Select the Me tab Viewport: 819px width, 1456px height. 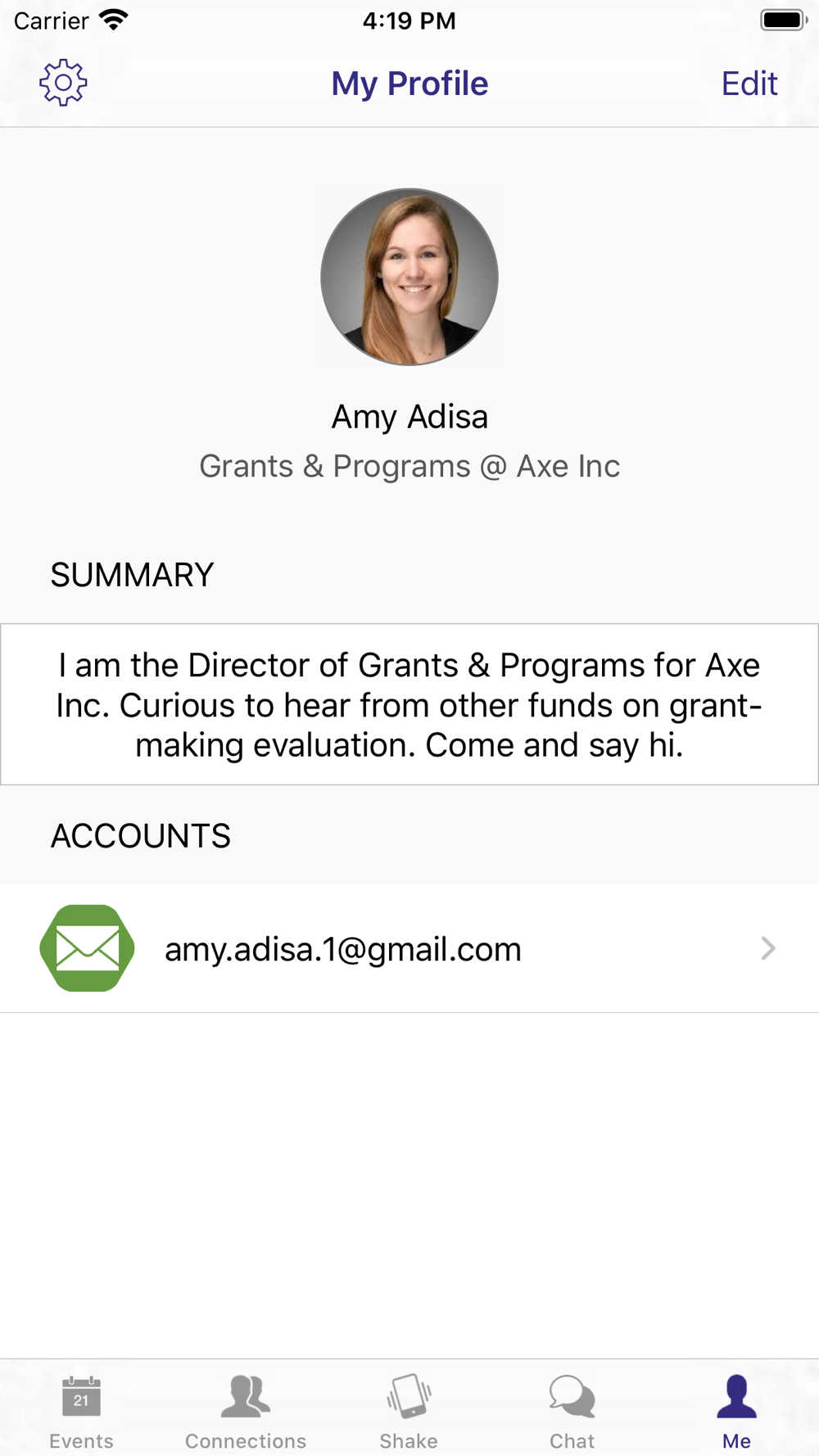point(736,1412)
